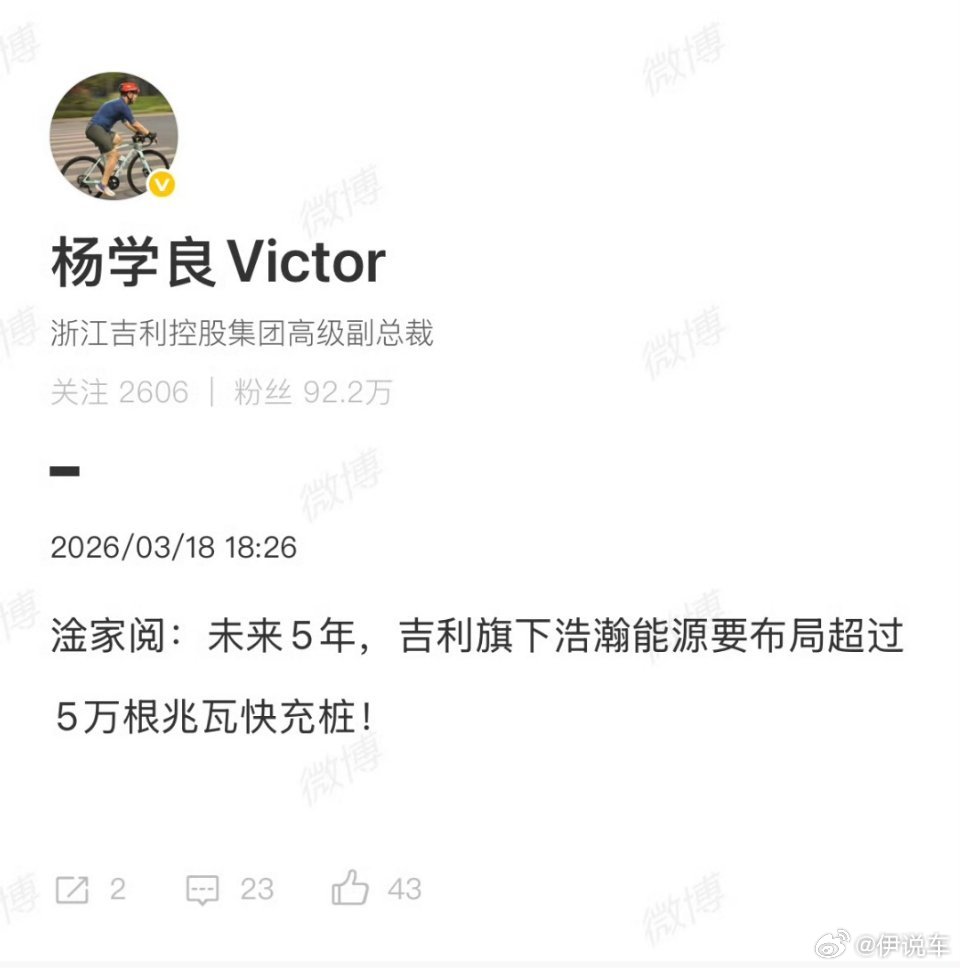Open the comments via speech bubble icon
960x968 pixels.
click(203, 888)
